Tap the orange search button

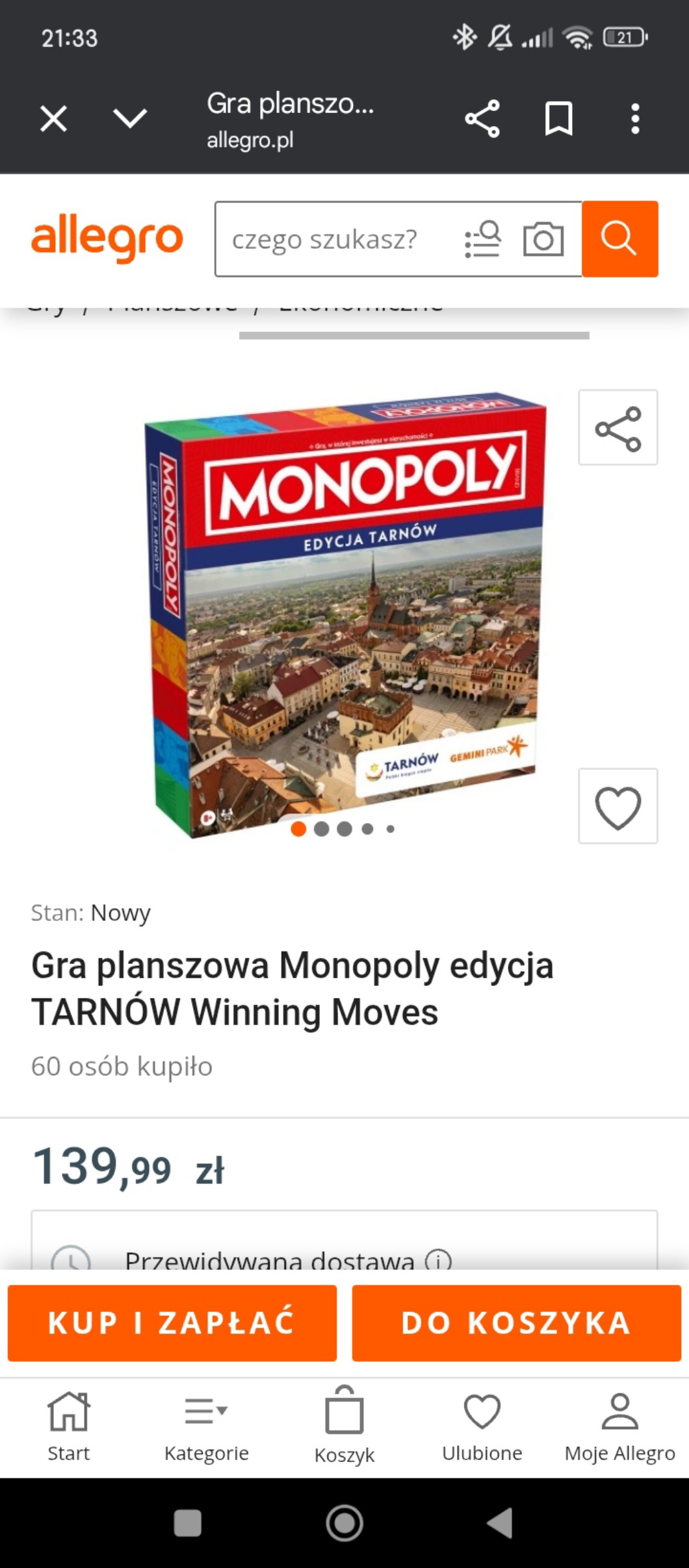(x=619, y=239)
